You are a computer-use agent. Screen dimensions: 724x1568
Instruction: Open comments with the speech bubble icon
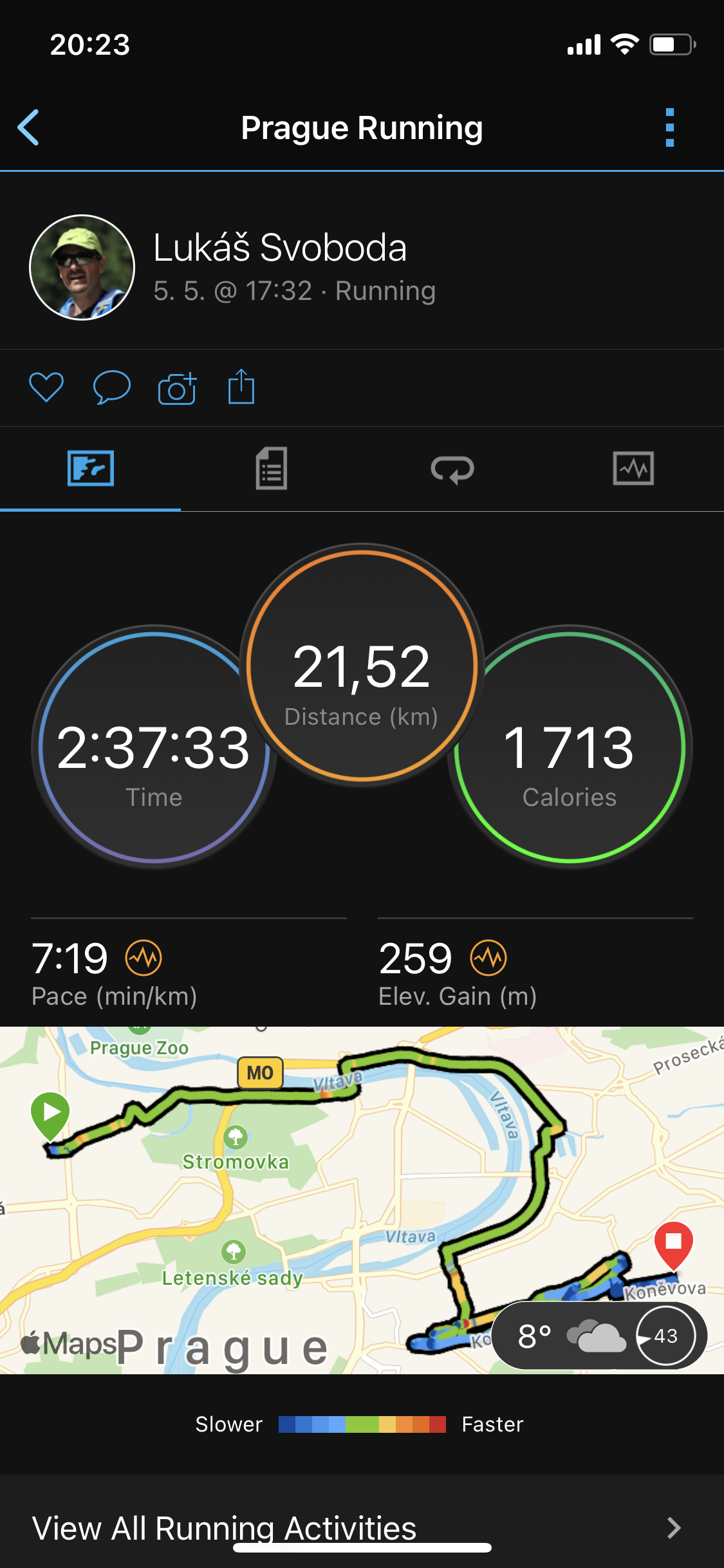pos(112,387)
